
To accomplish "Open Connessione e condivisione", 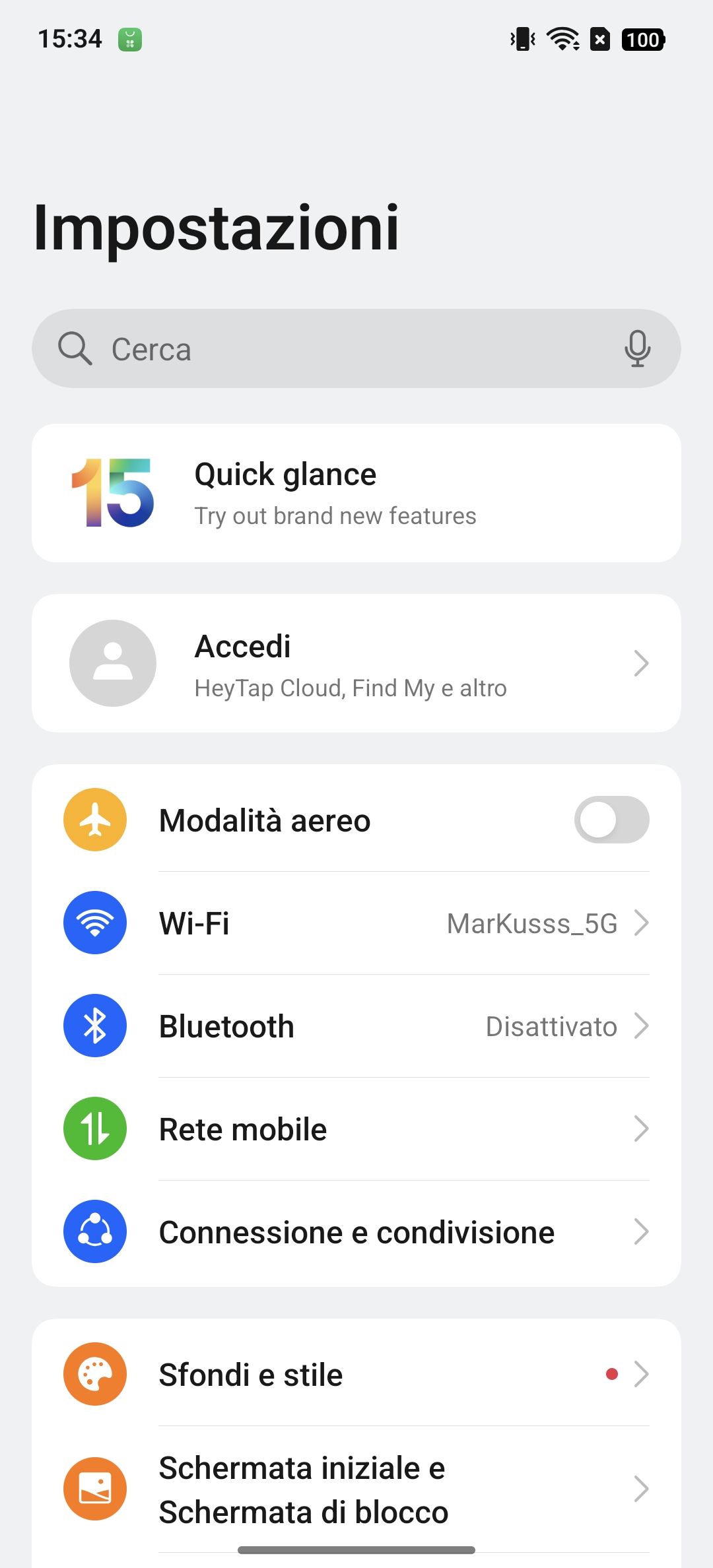I will [x=356, y=1231].
